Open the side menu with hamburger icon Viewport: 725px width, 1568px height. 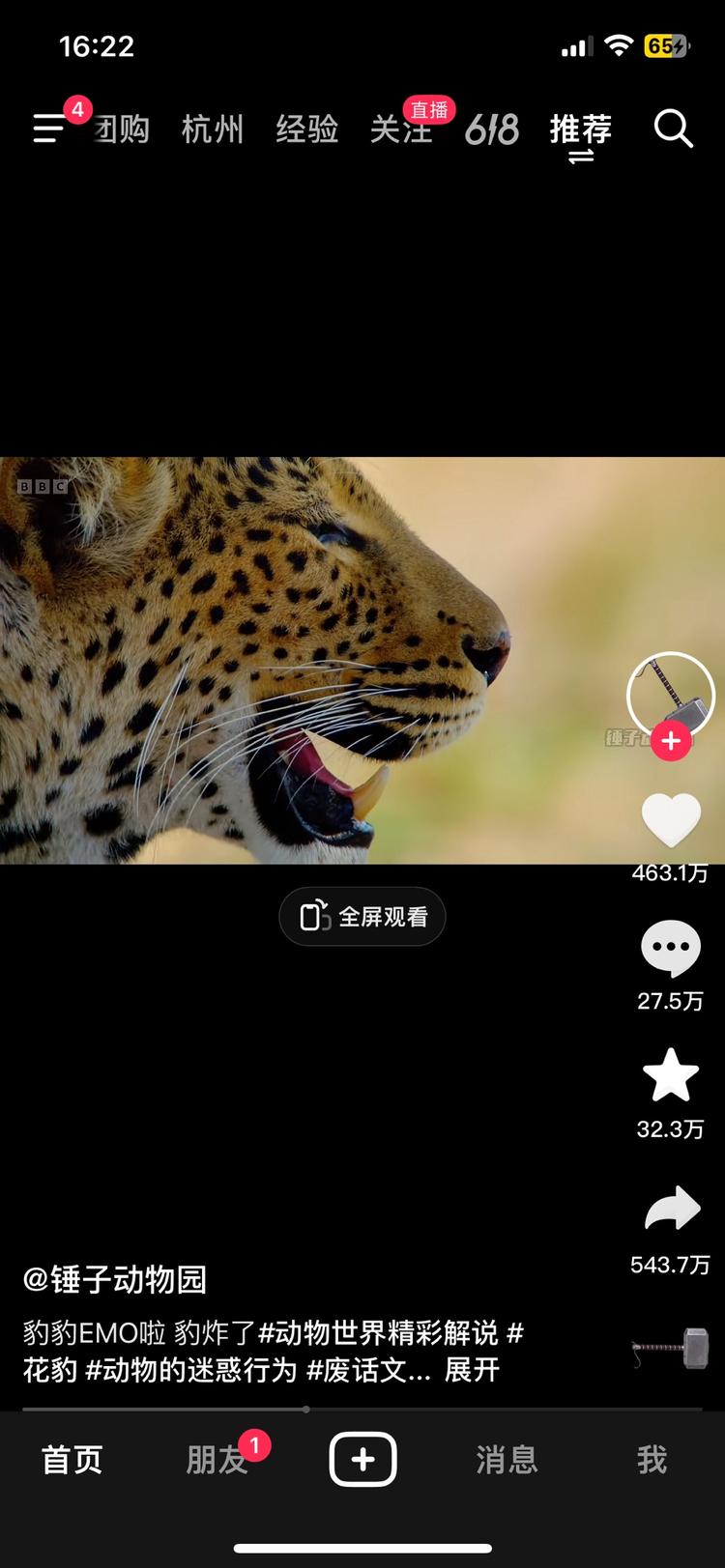tap(48, 128)
